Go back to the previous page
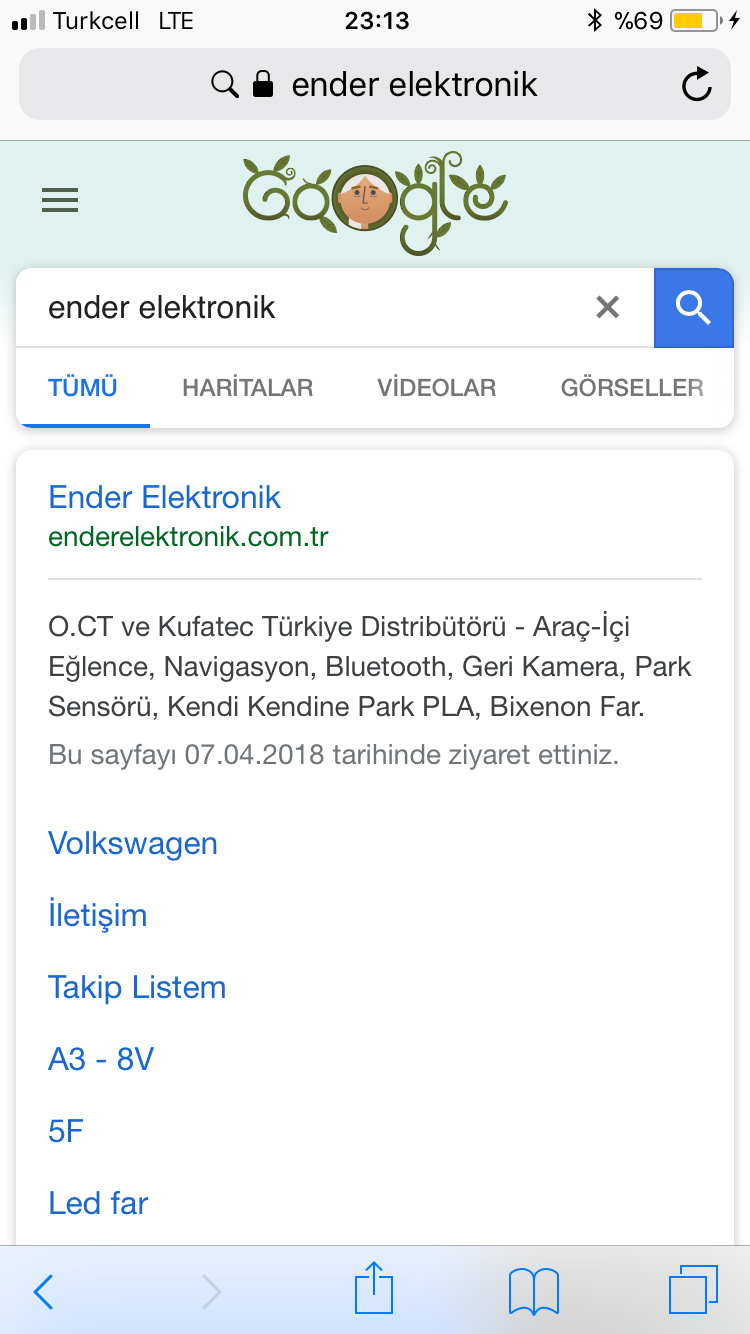Image resolution: width=750 pixels, height=1334 pixels. [43, 1292]
